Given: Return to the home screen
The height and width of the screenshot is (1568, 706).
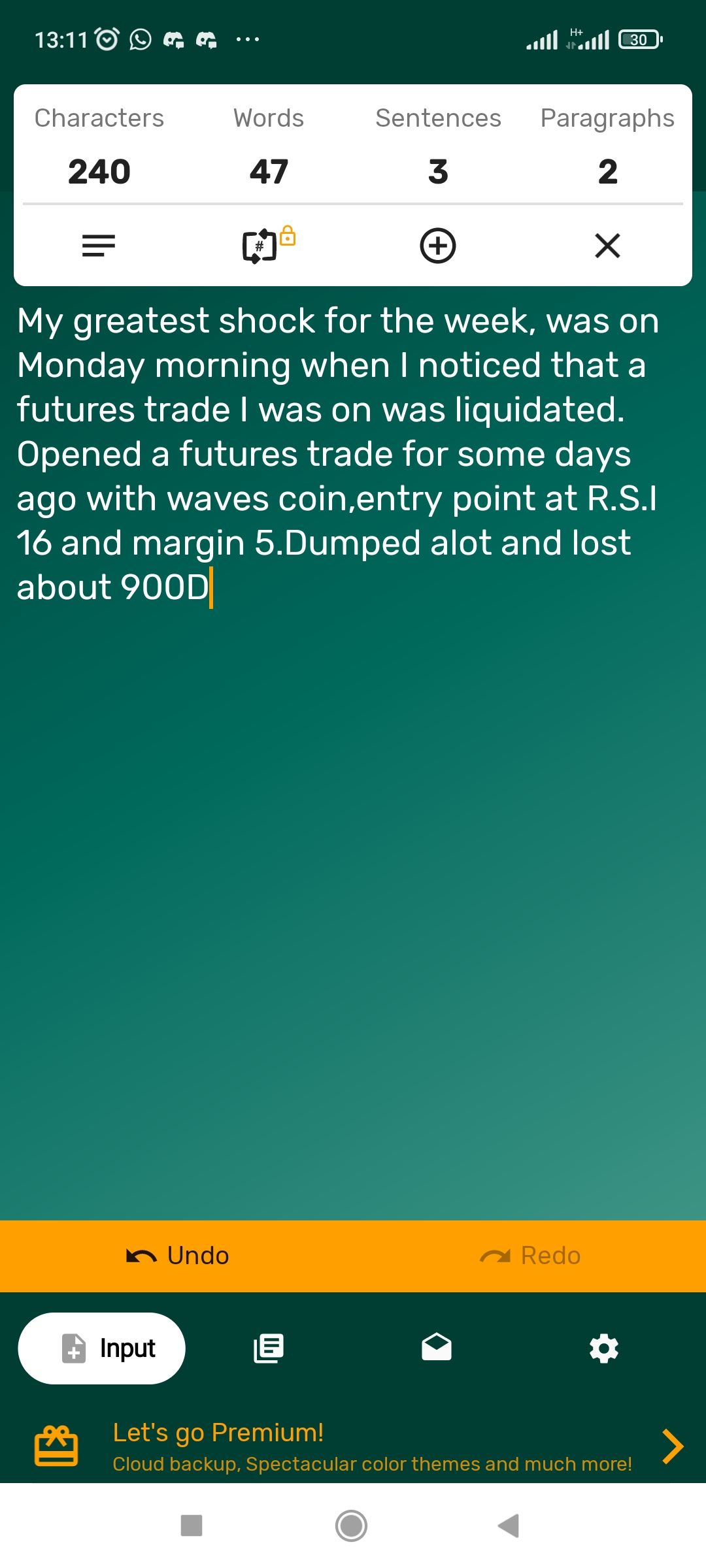Looking at the screenshot, I should click(351, 1526).
